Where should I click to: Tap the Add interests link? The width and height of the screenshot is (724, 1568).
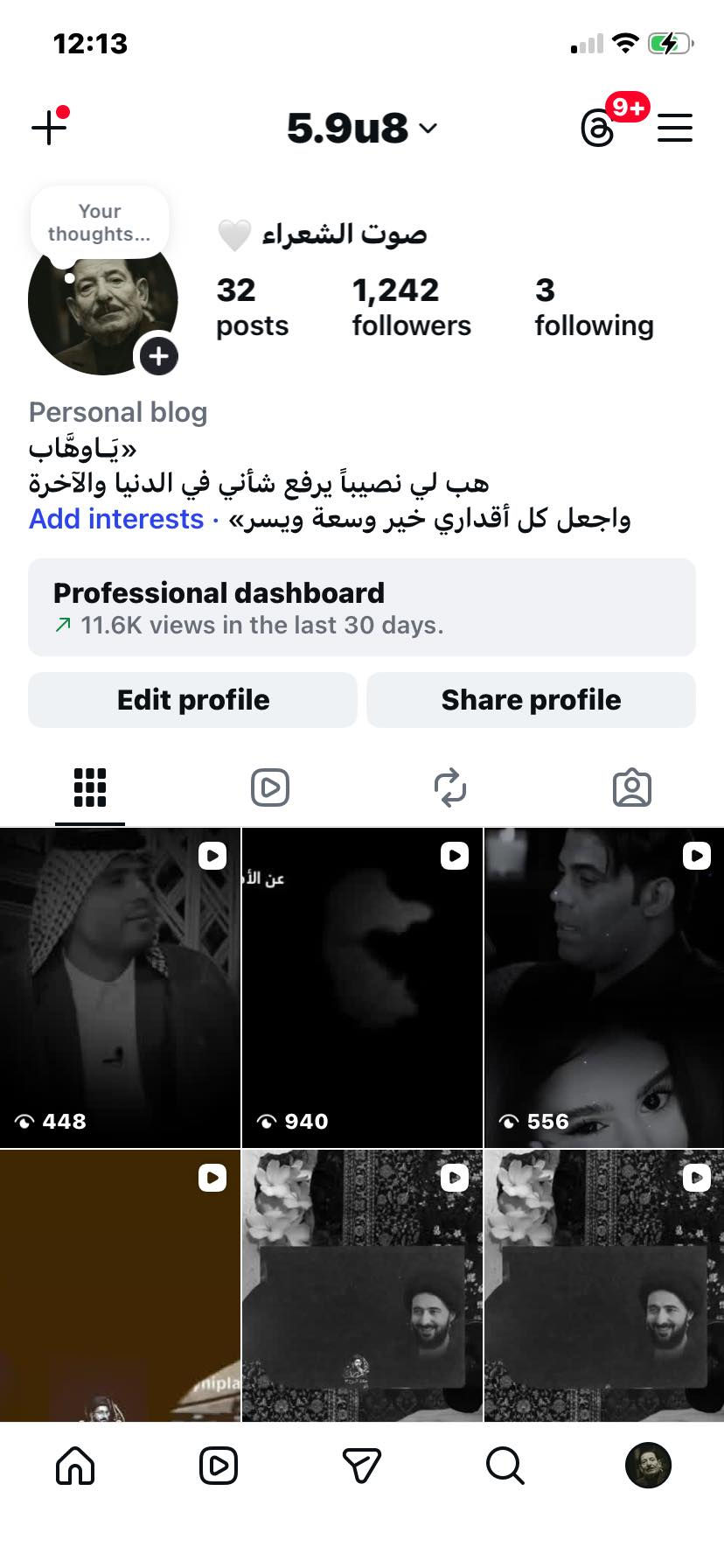[x=116, y=519]
